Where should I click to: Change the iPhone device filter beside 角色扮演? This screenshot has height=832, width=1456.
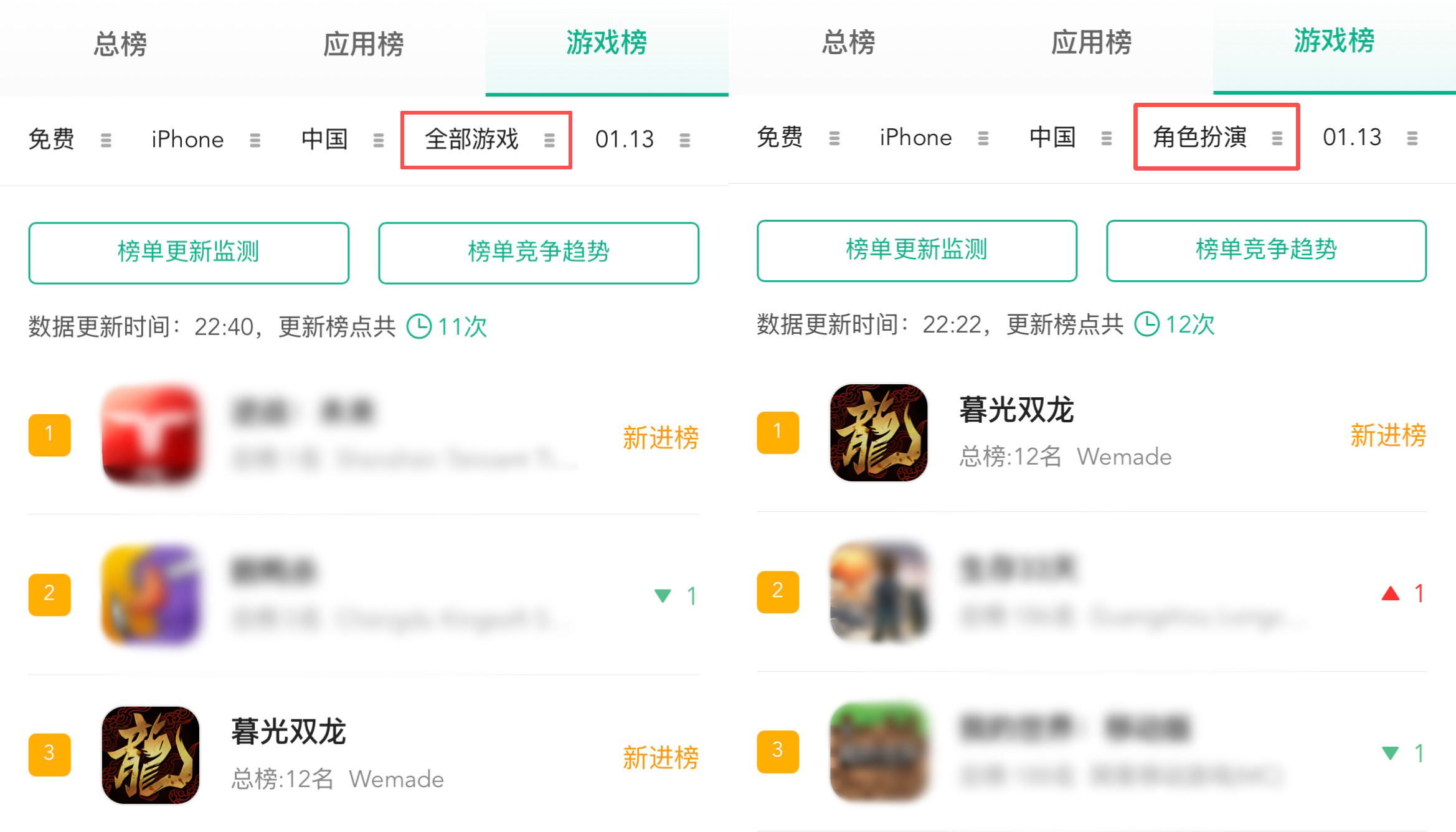coord(933,138)
